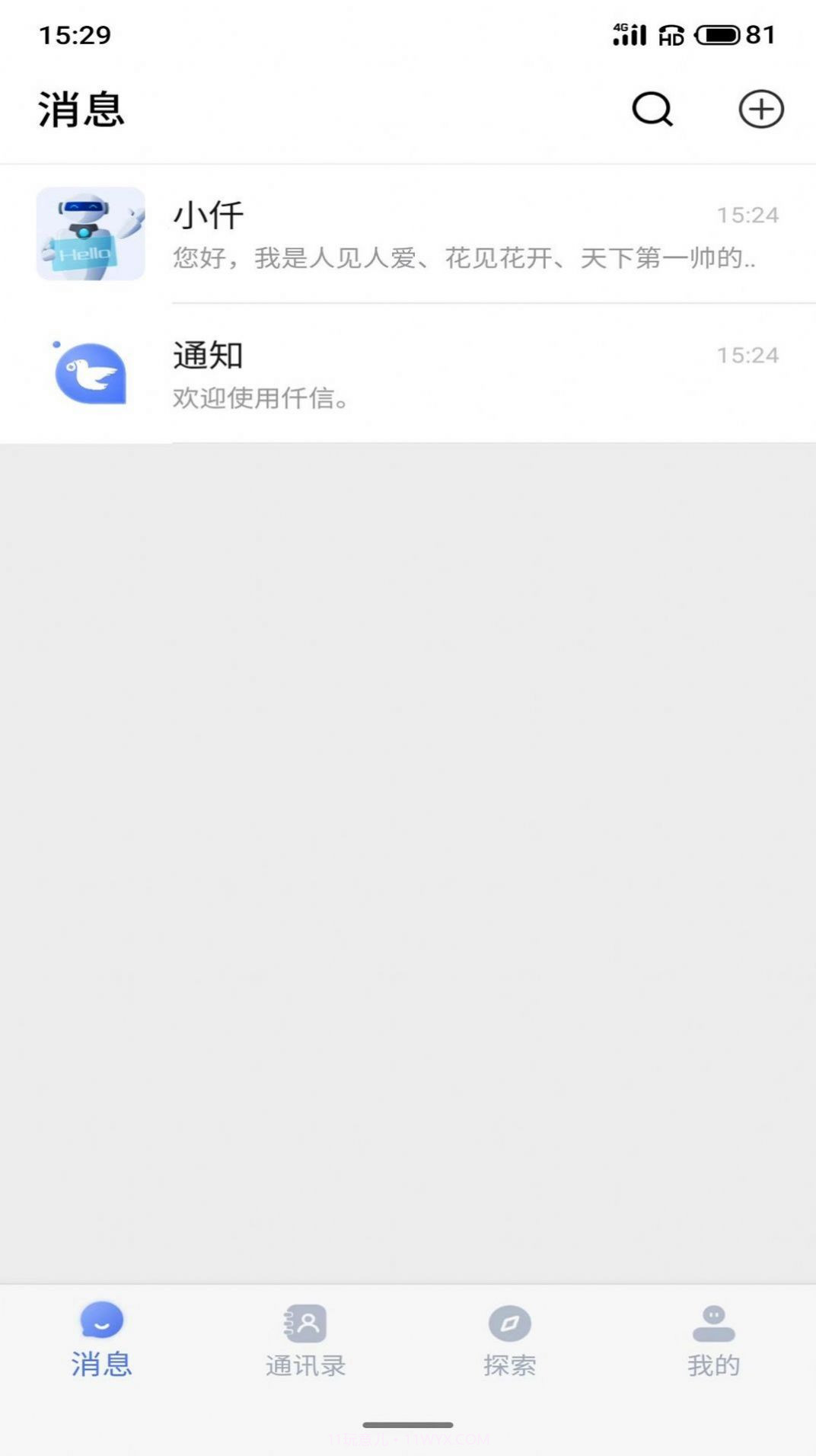Select the 消息 chat bubble icon
Viewport: 816px width, 1456px height.
103,1325
